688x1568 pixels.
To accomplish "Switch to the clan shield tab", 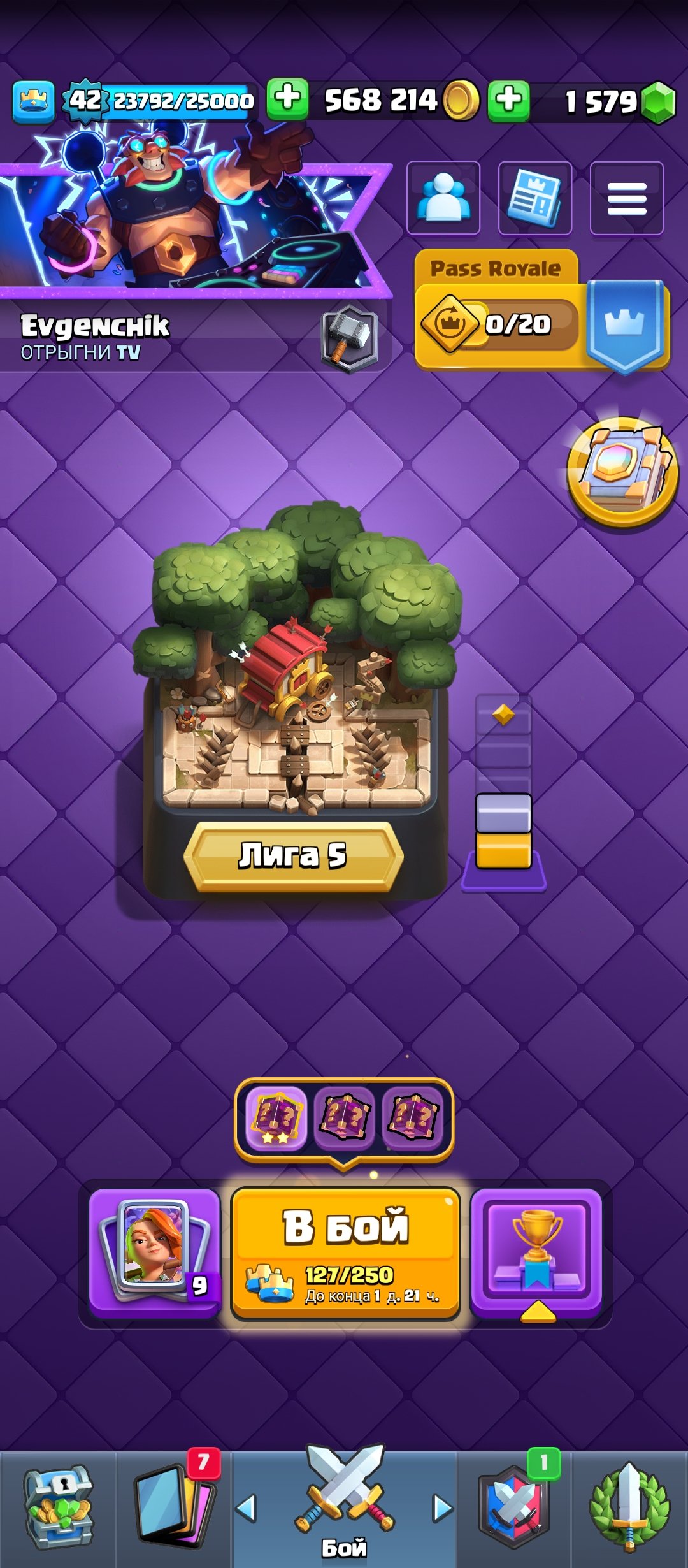I will tap(515, 1507).
